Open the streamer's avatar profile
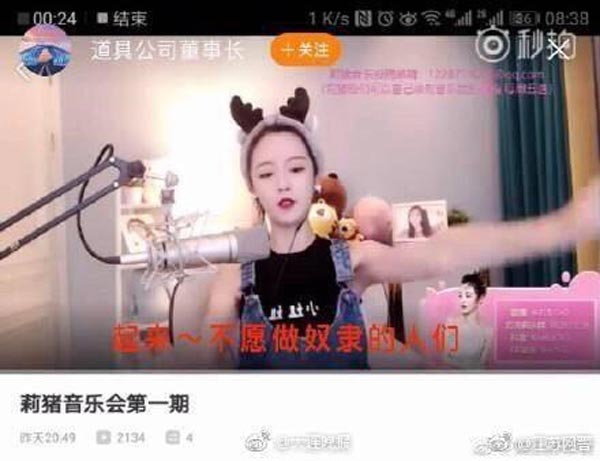 (45, 50)
